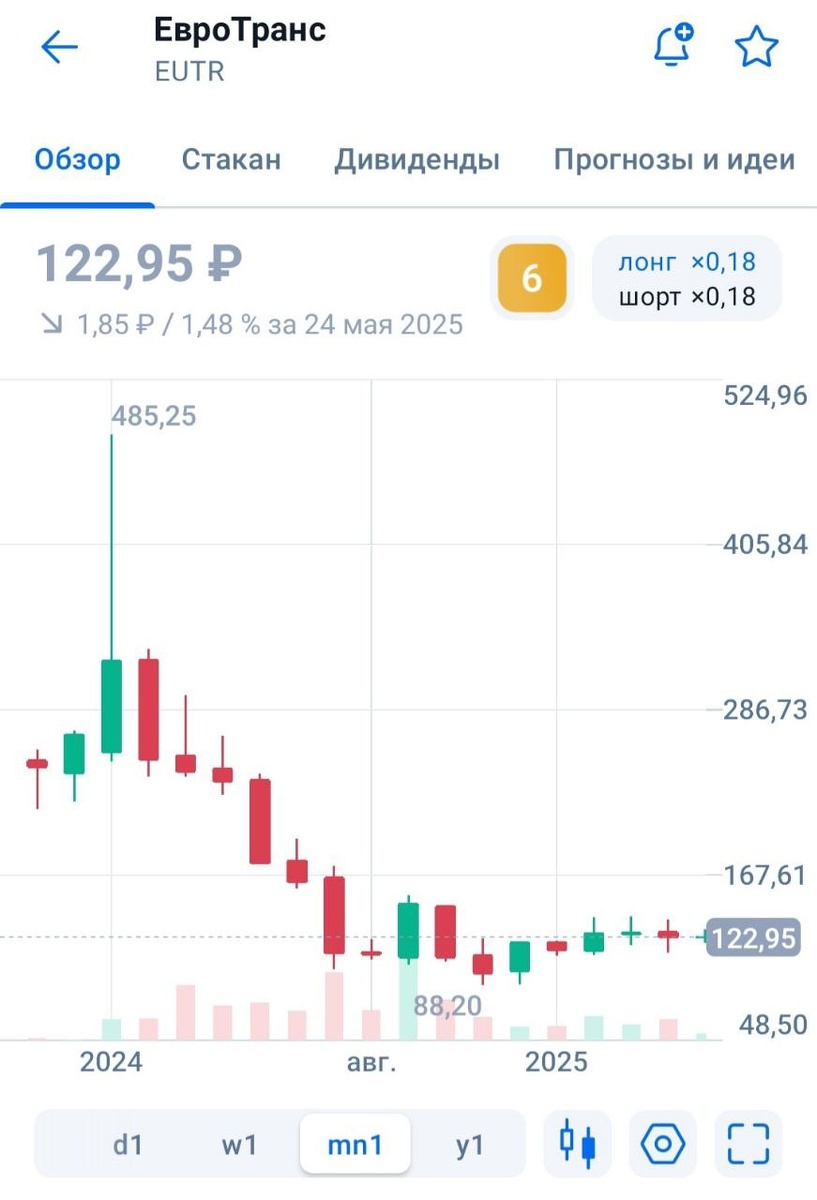Tap the risk level 6 badge
This screenshot has width=817, height=1200.
coord(531,279)
